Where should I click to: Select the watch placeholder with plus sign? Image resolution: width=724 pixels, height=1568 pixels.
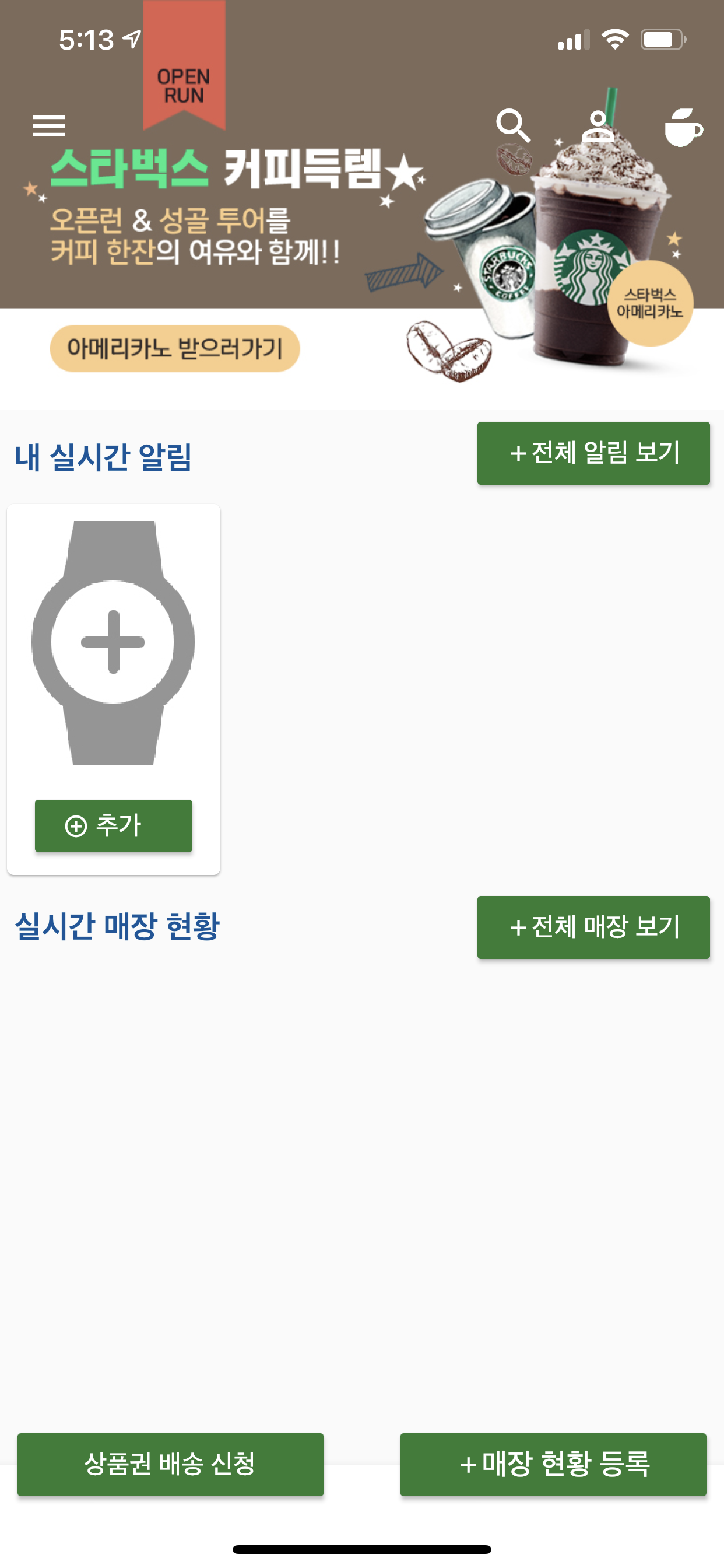[113, 642]
